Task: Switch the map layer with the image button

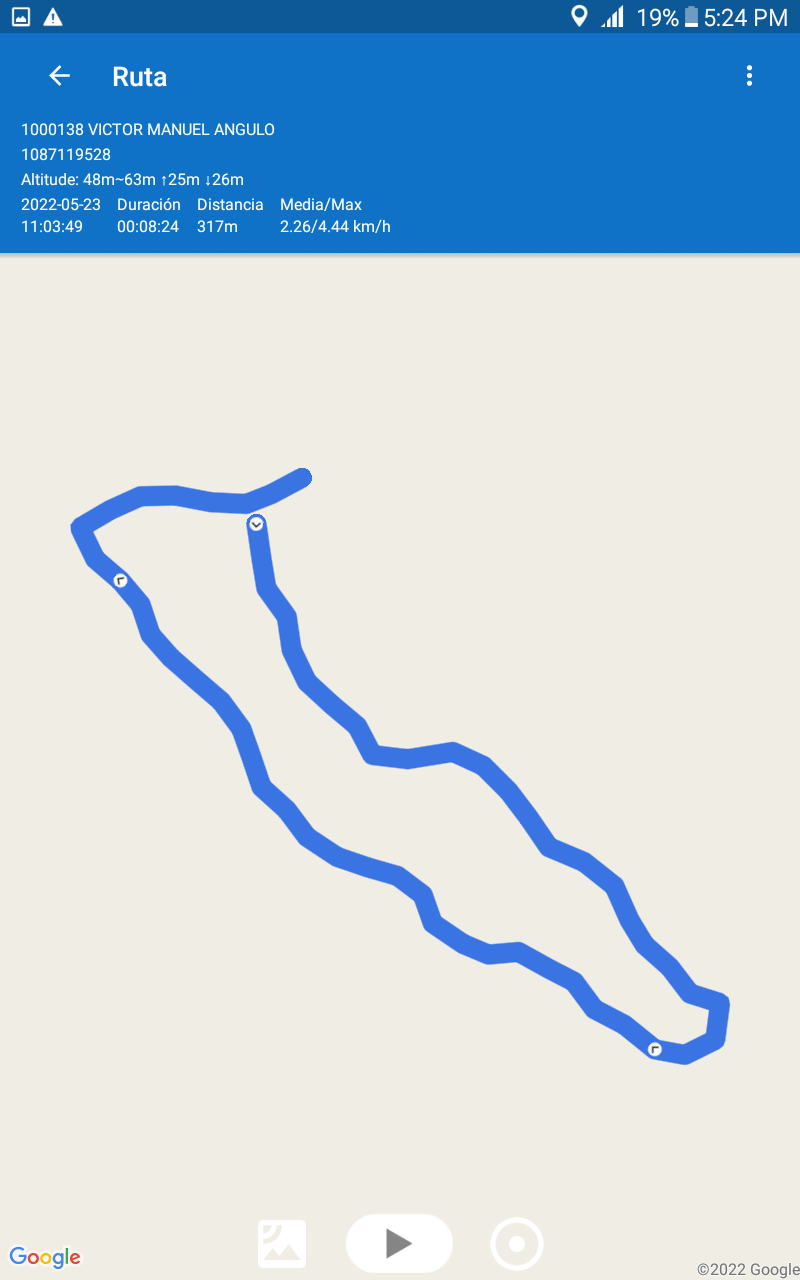Action: tap(282, 1243)
